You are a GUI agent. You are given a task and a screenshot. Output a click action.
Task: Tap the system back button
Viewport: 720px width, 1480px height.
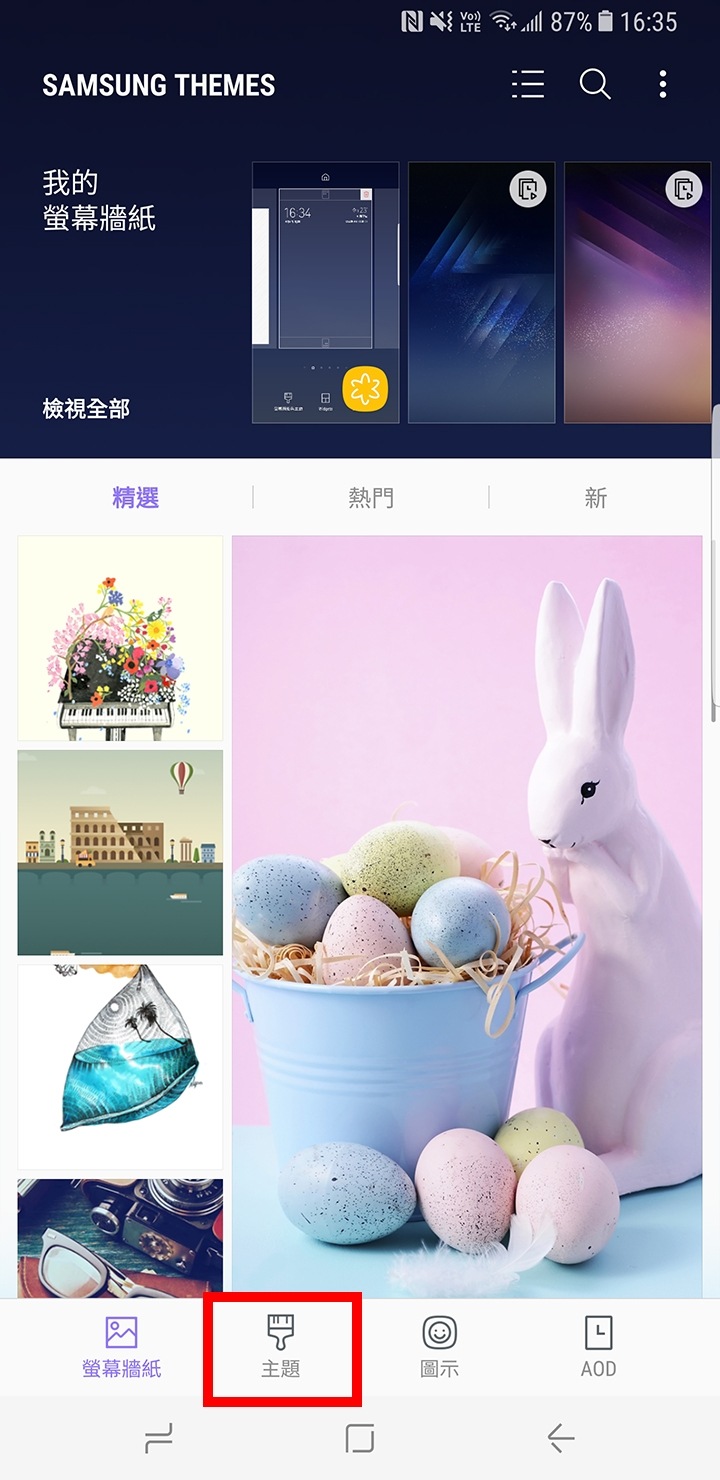tap(561, 1438)
